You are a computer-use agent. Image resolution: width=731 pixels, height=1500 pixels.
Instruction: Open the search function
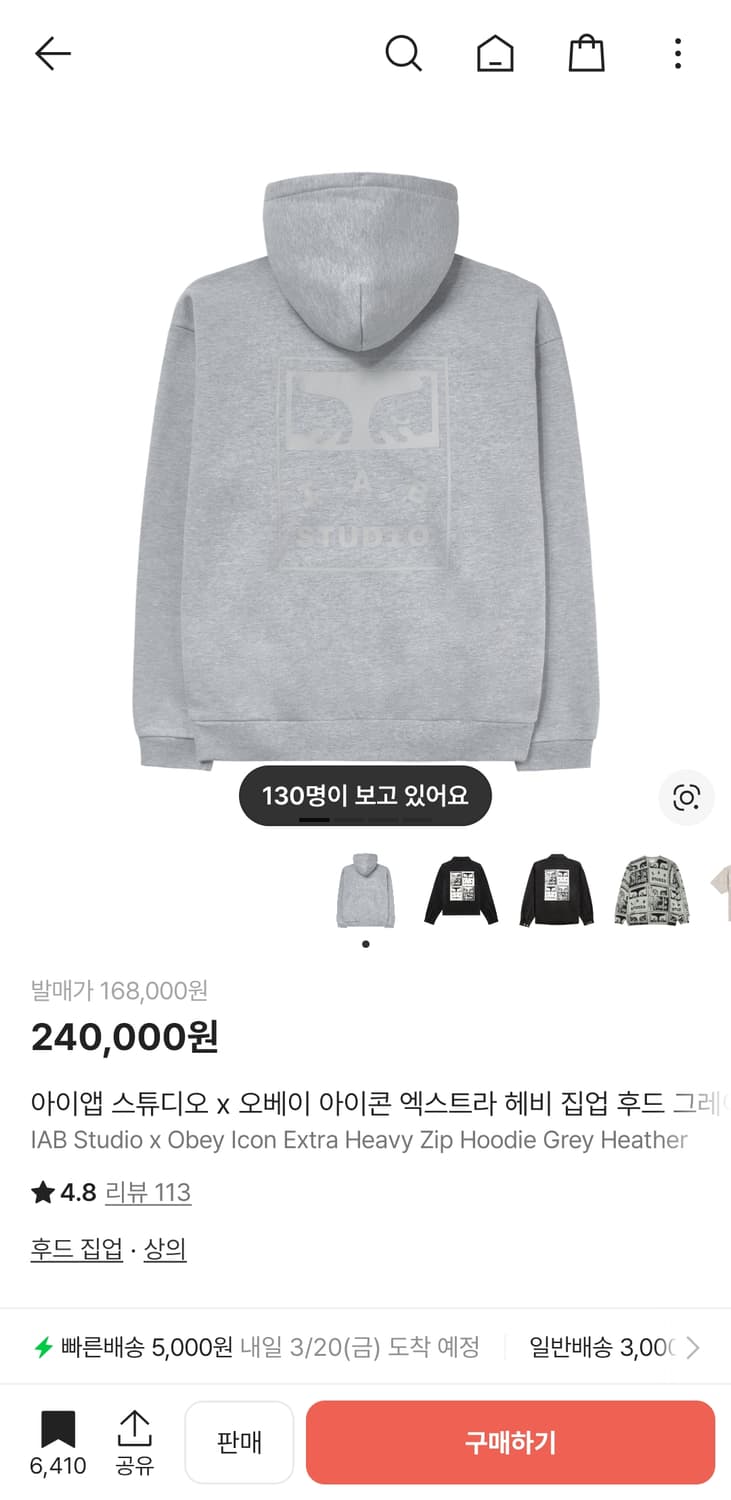point(404,54)
